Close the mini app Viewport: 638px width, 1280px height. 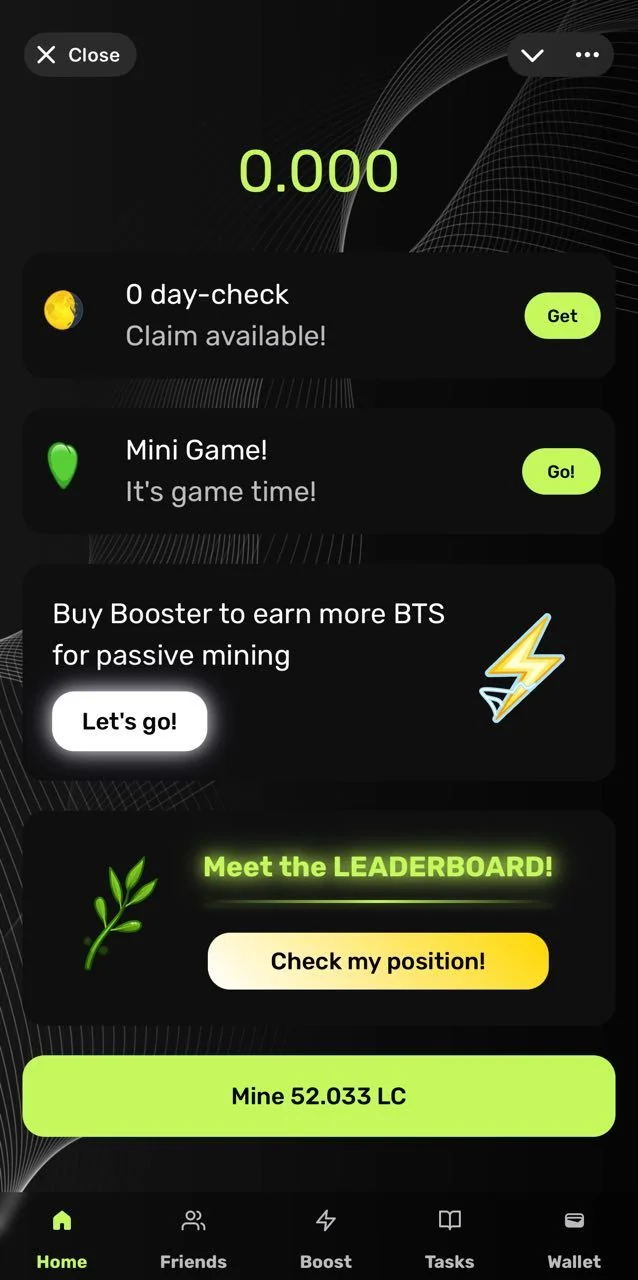point(79,55)
